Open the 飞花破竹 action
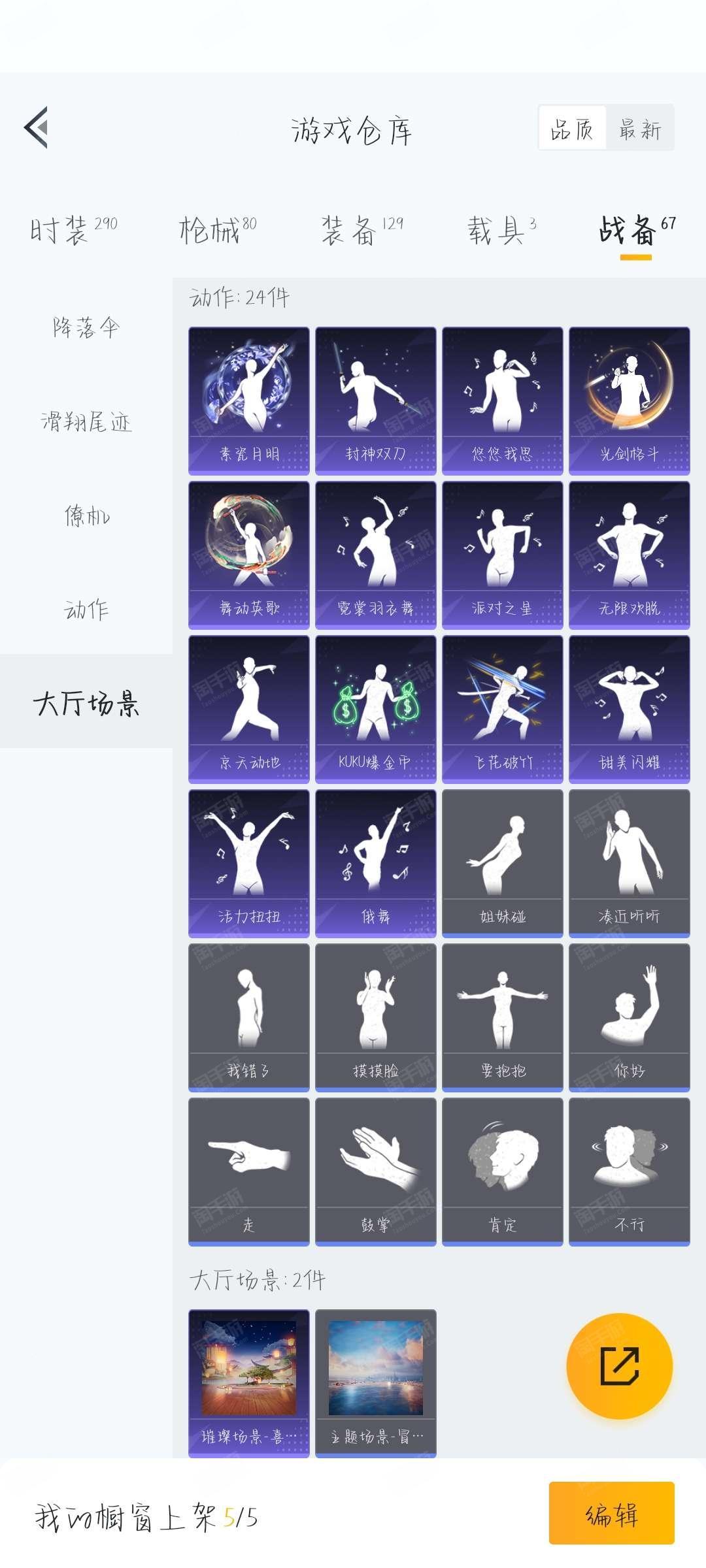706x1568 pixels. pos(503,709)
